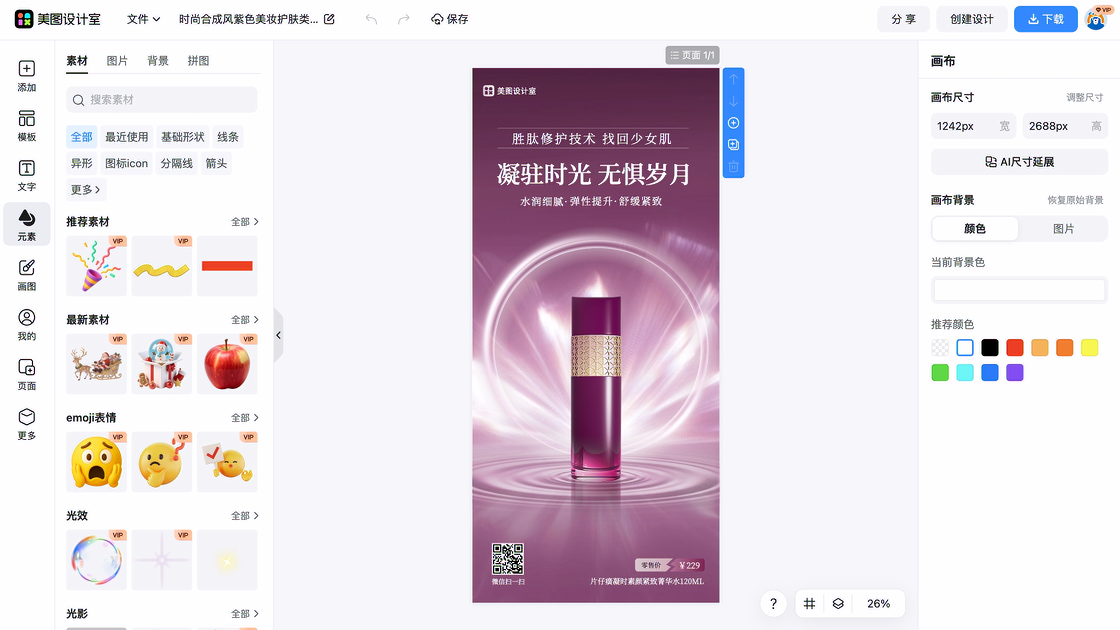This screenshot has width=1120, height=630.
Task: Open the layers panel icon
Action: pos(839,604)
